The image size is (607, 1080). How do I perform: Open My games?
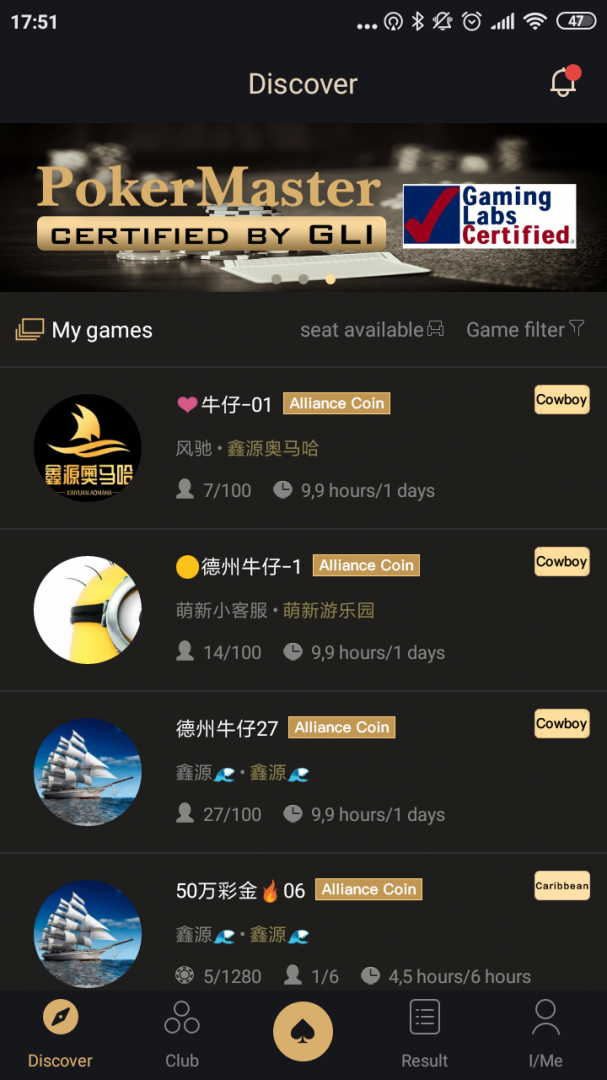(85, 330)
